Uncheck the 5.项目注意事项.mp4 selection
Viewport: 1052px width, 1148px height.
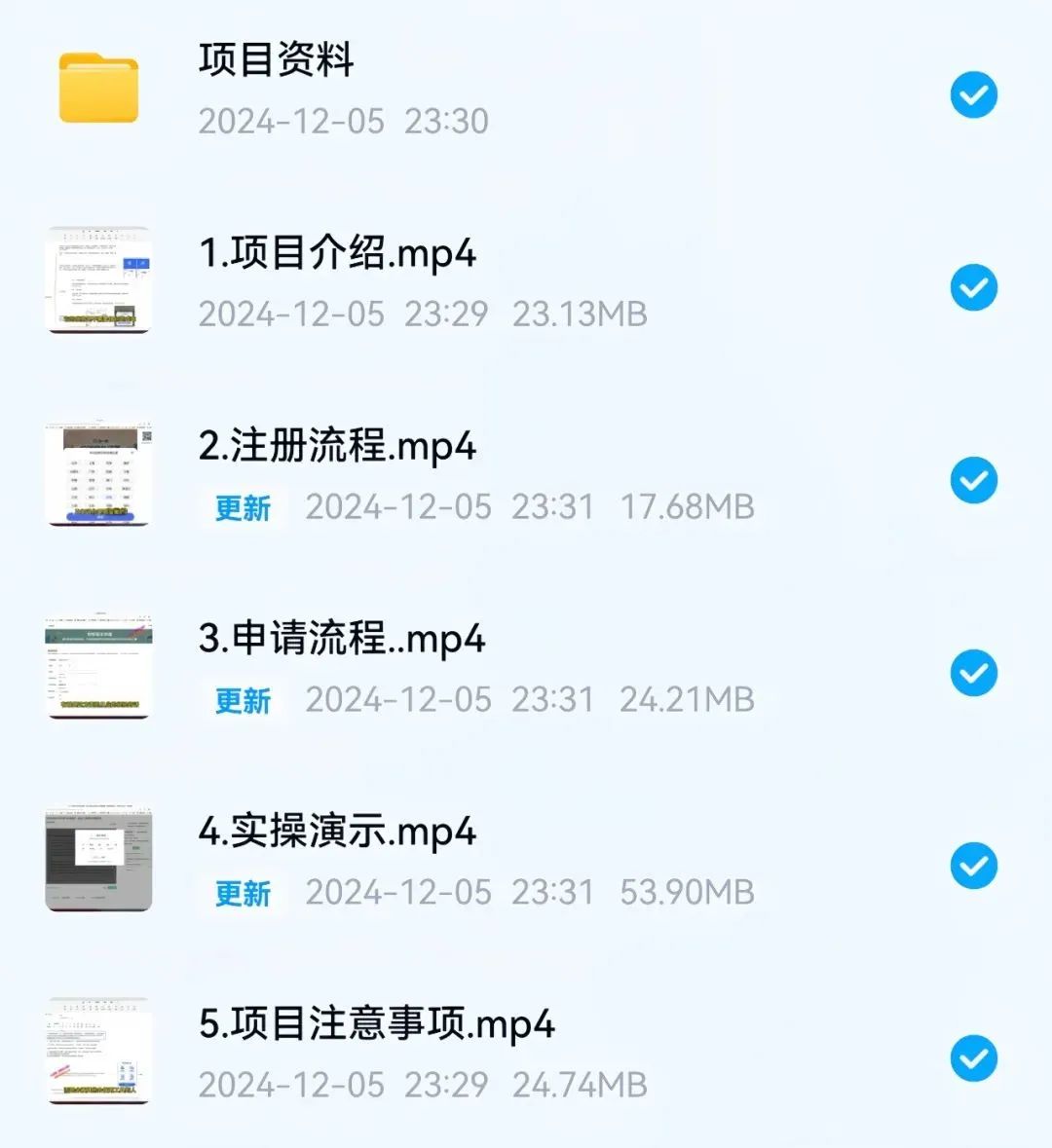click(973, 1059)
